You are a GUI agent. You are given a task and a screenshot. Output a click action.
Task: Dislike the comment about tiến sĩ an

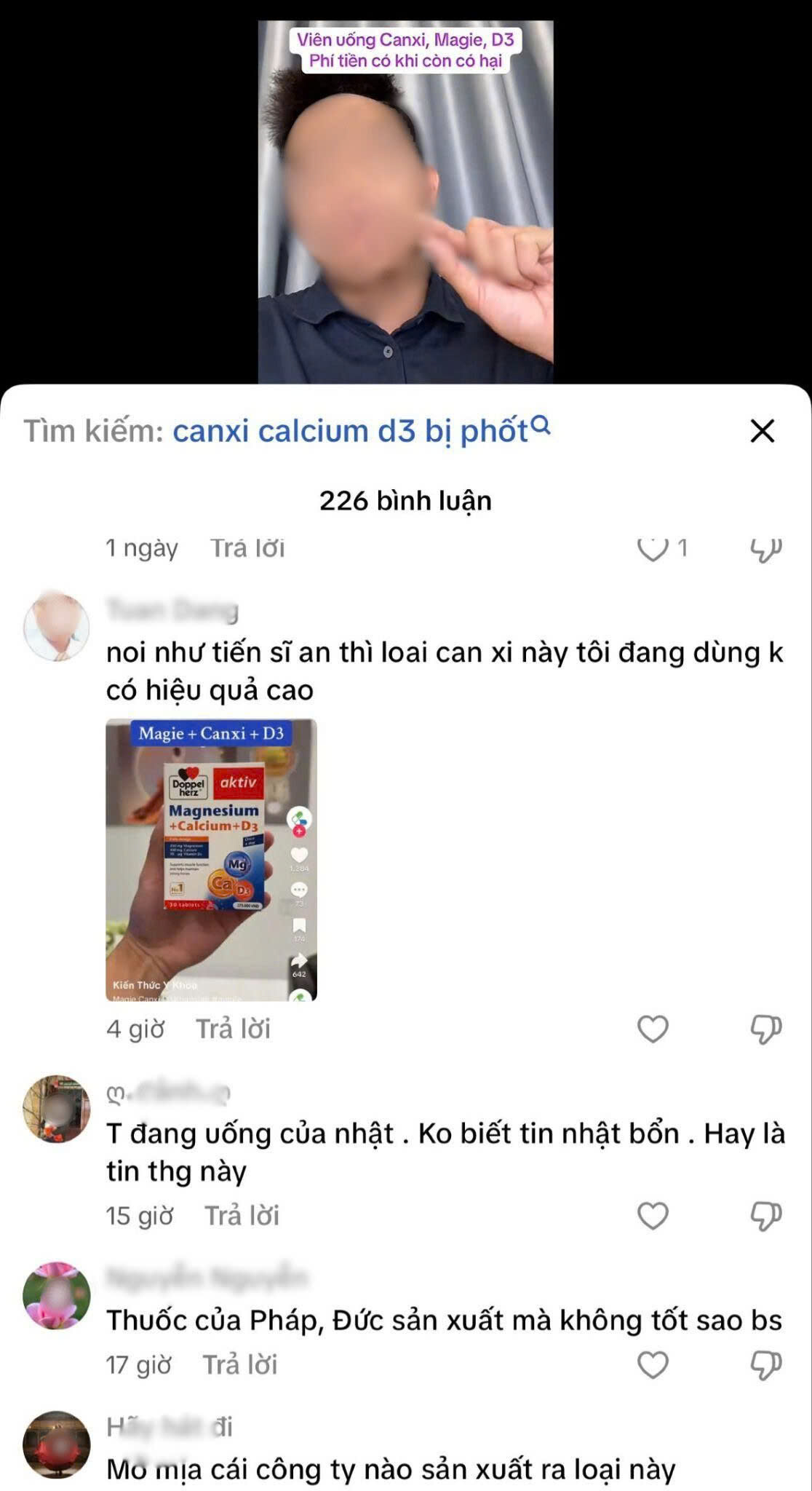coord(765,1029)
